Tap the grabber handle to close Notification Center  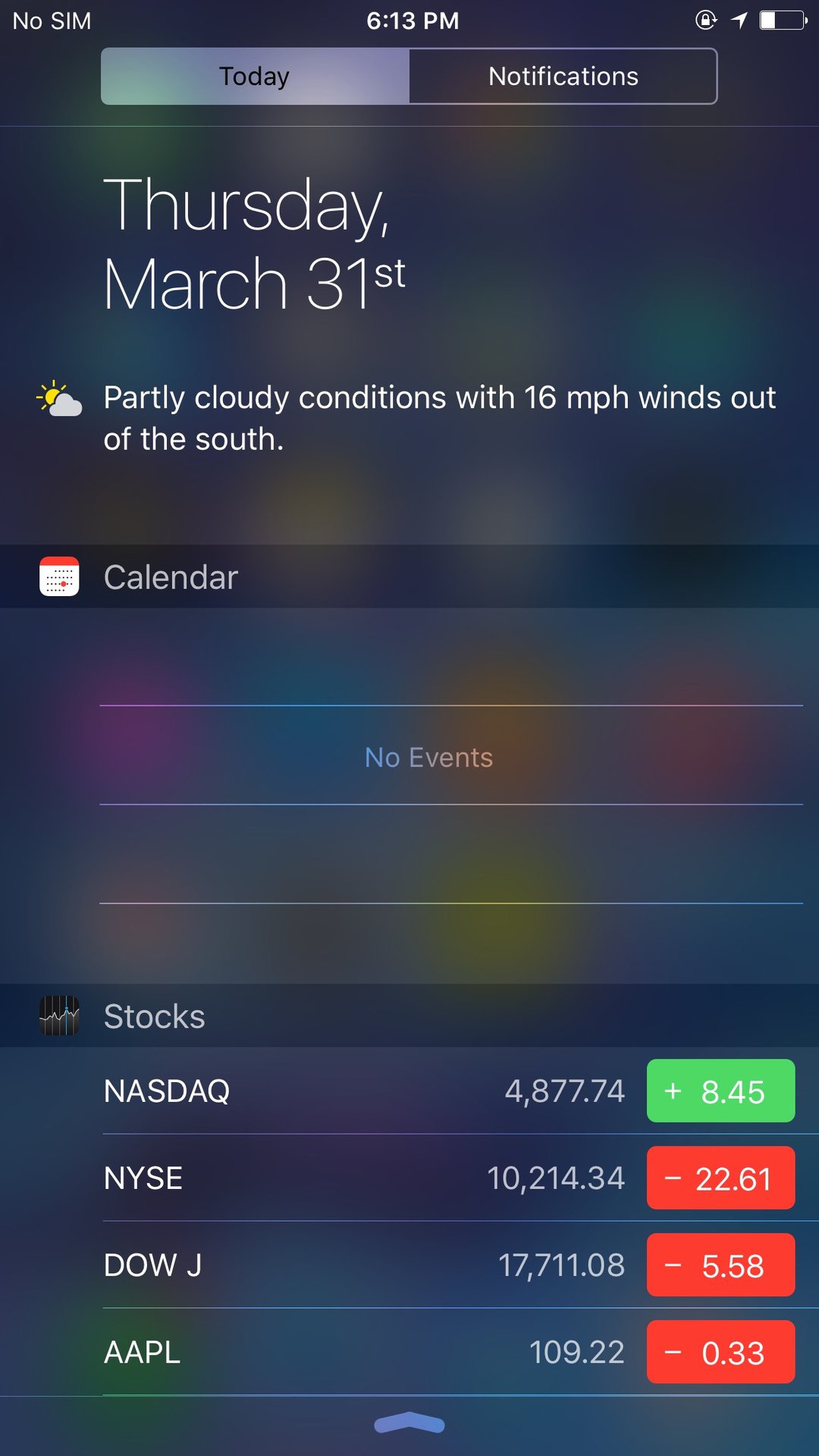pos(409,1423)
